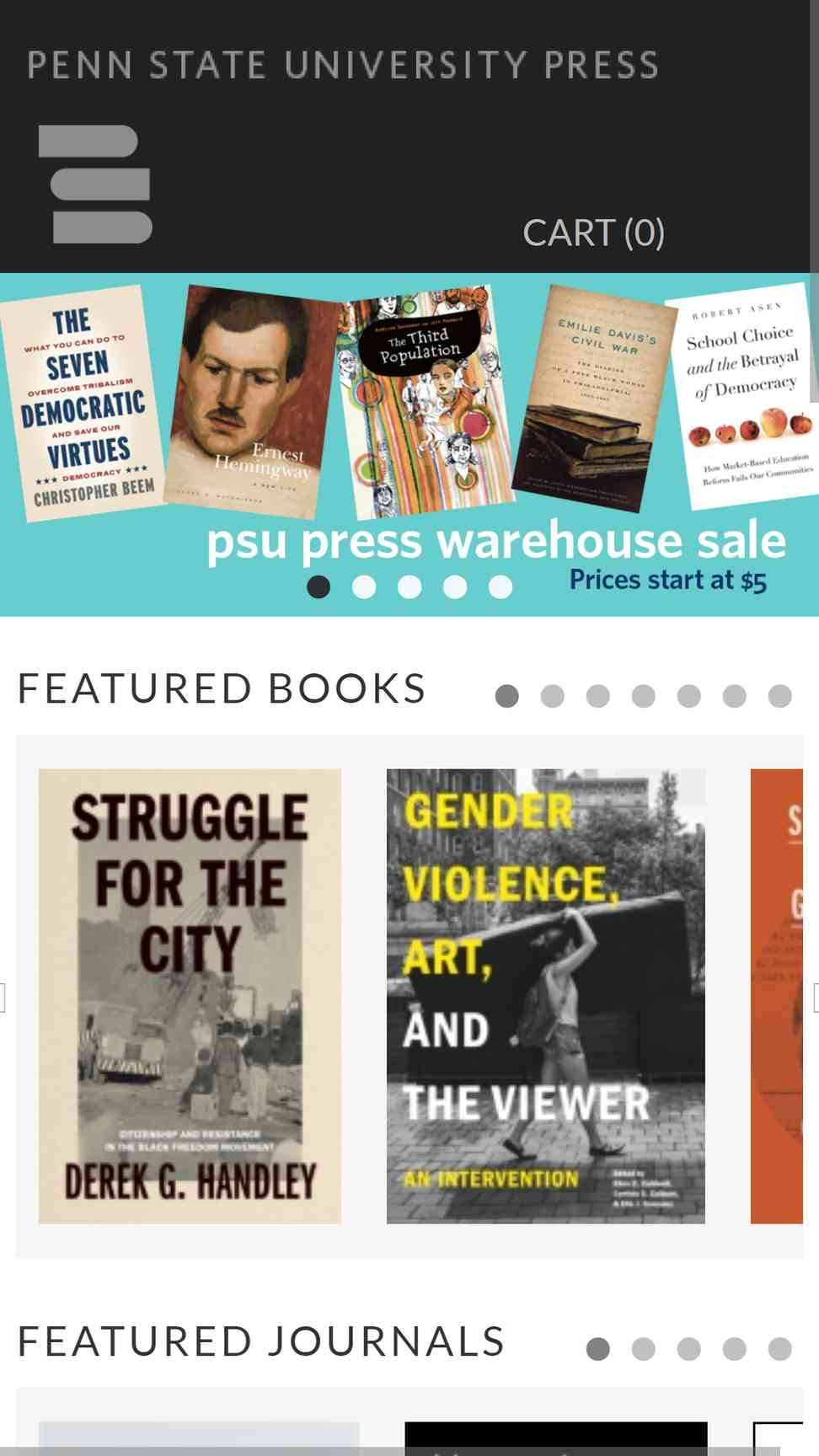Select the second dot in the banner carousel
Viewport: 819px width, 1456px height.
[364, 586]
